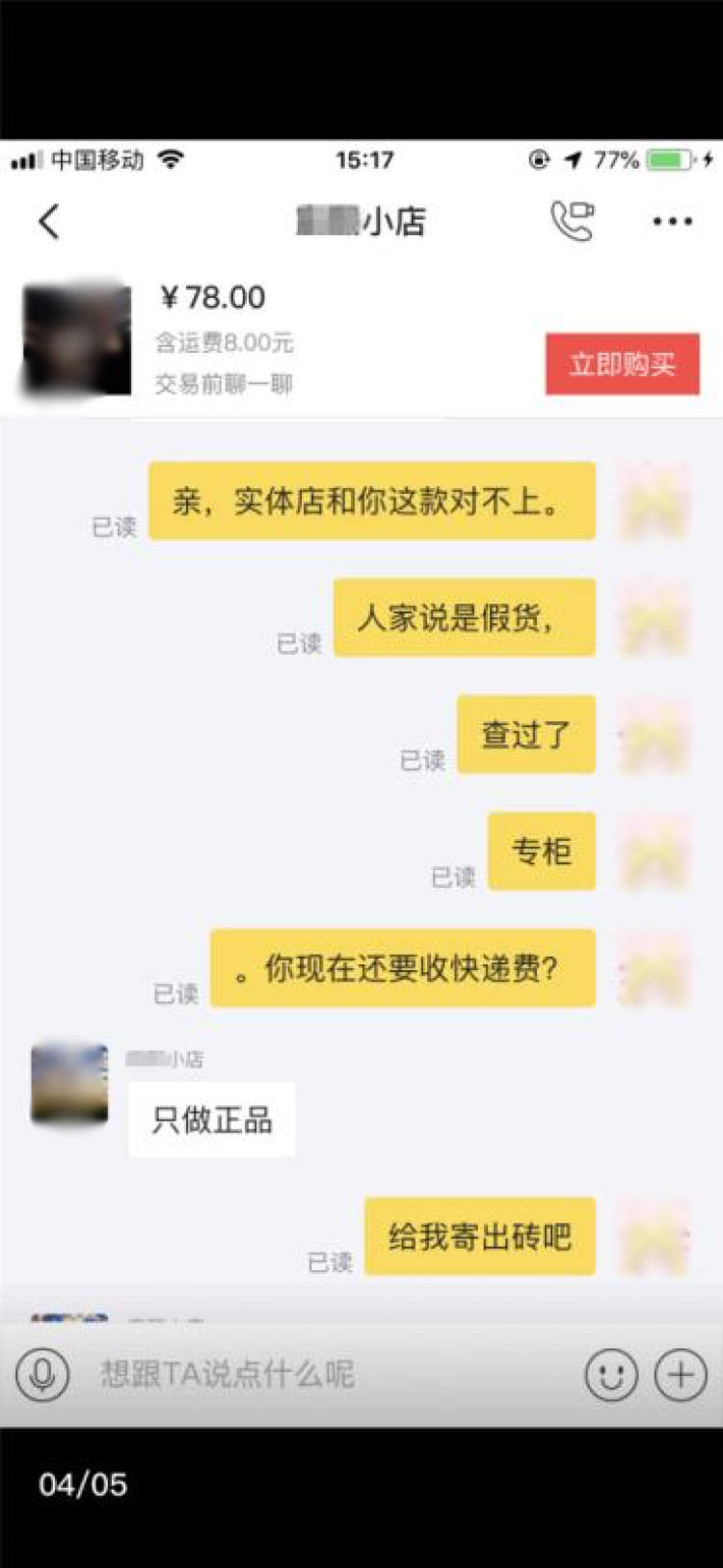Tap the Wi-Fi icon in the status bar
This screenshot has height=1568, width=723.
171,159
